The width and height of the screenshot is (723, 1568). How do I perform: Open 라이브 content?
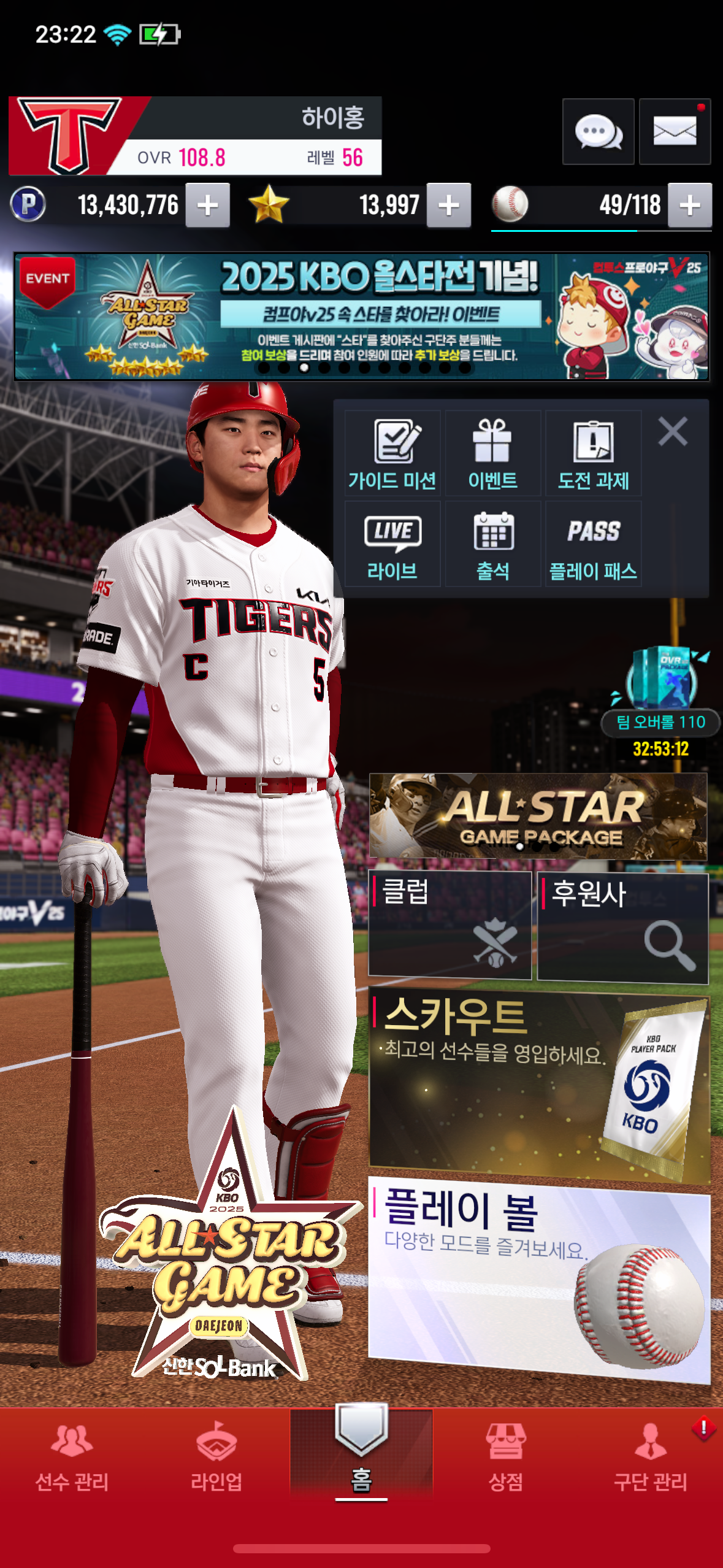[392, 544]
